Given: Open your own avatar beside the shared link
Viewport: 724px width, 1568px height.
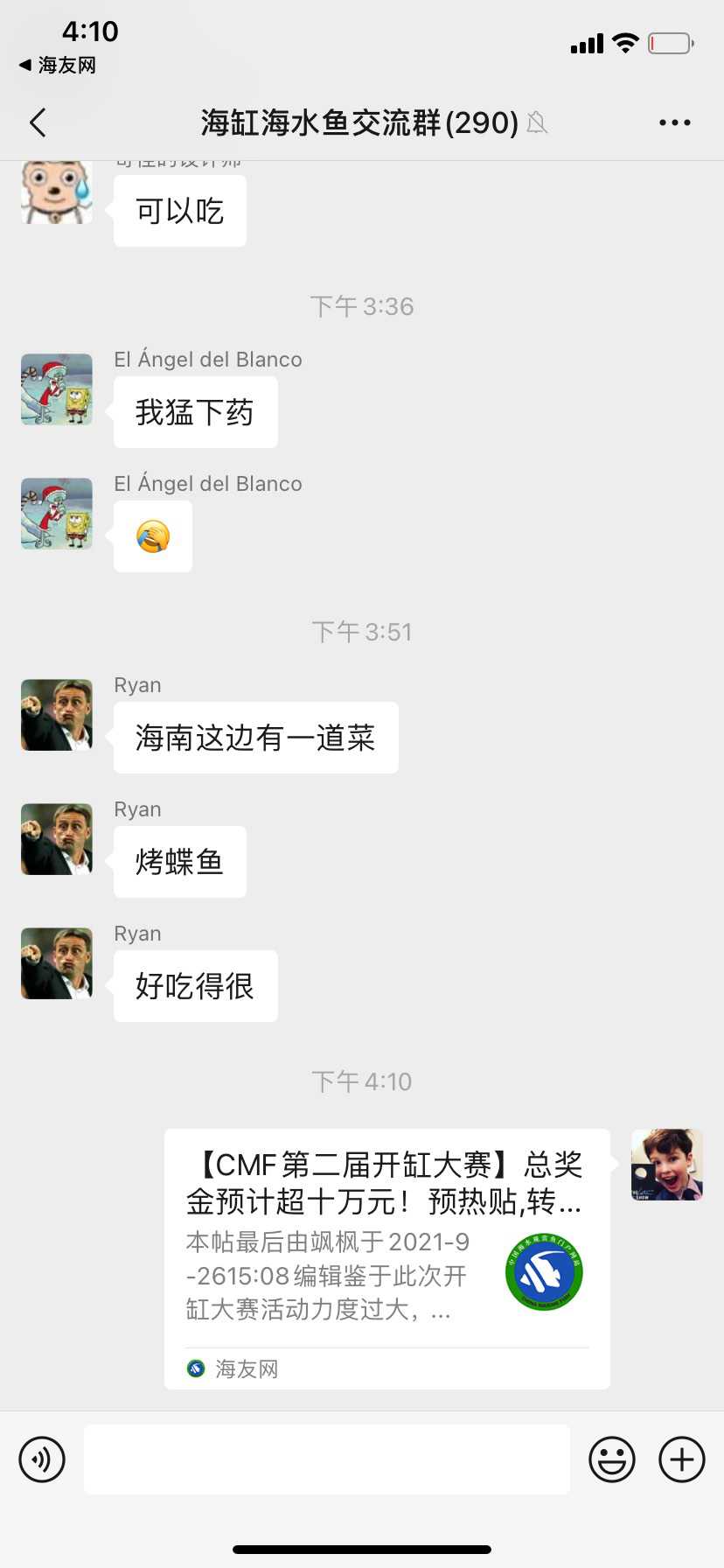Looking at the screenshot, I should point(666,1165).
